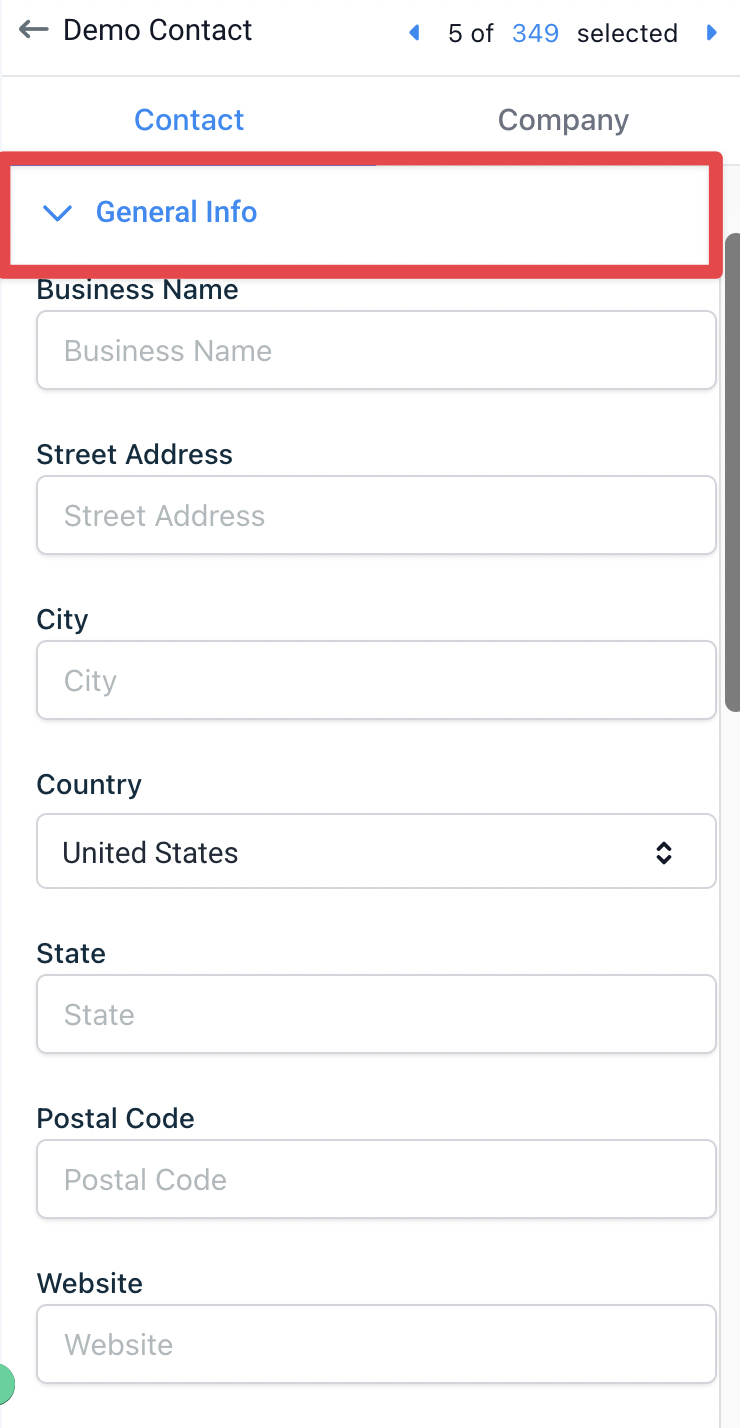Open the 349 selected contacts link
This screenshot has height=1428, width=740.
(x=535, y=33)
